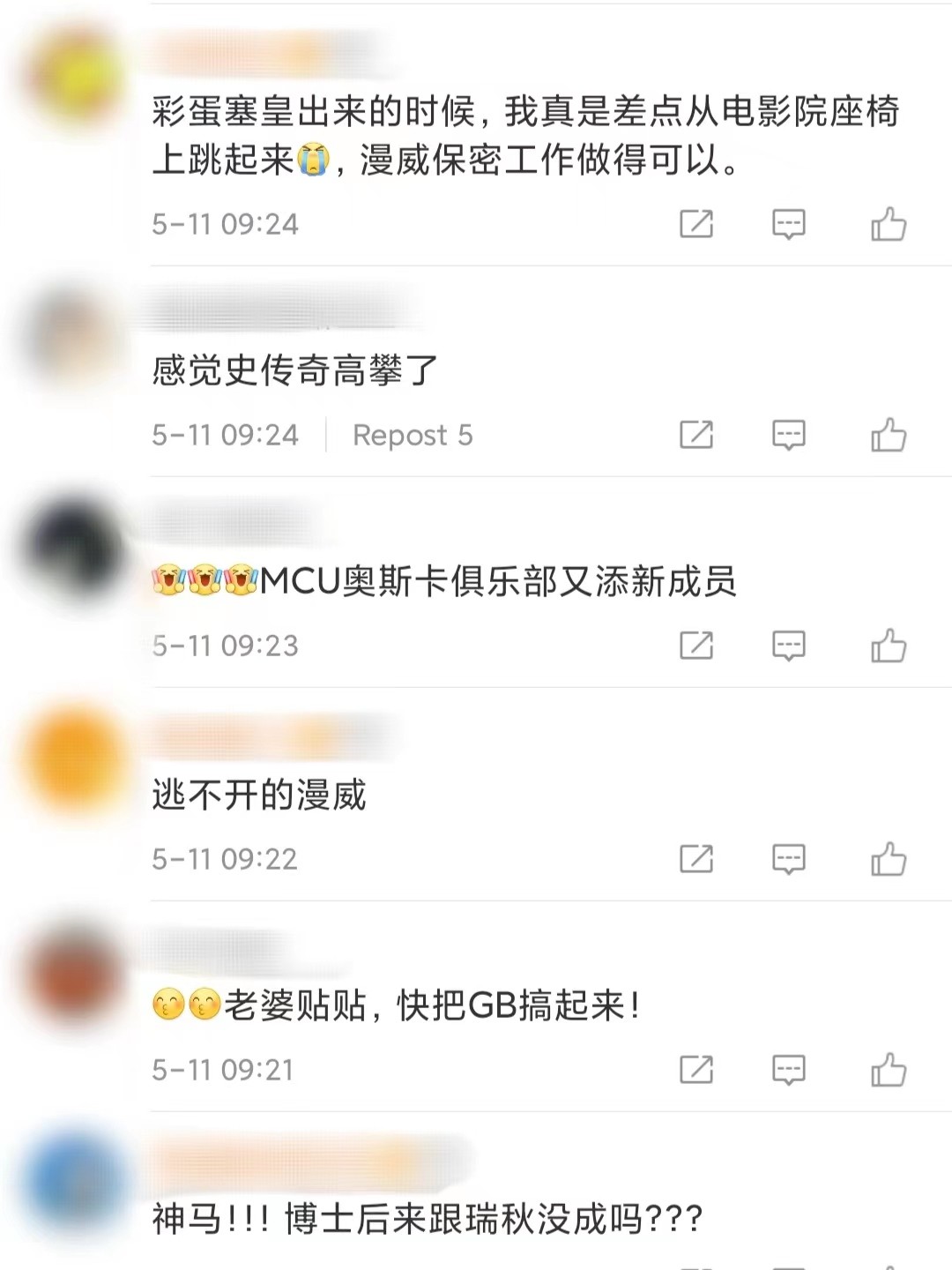Open Repost 5 under 感觉史传奇高攀了
The height and width of the screenshot is (1270, 952).
pyautogui.click(x=413, y=435)
